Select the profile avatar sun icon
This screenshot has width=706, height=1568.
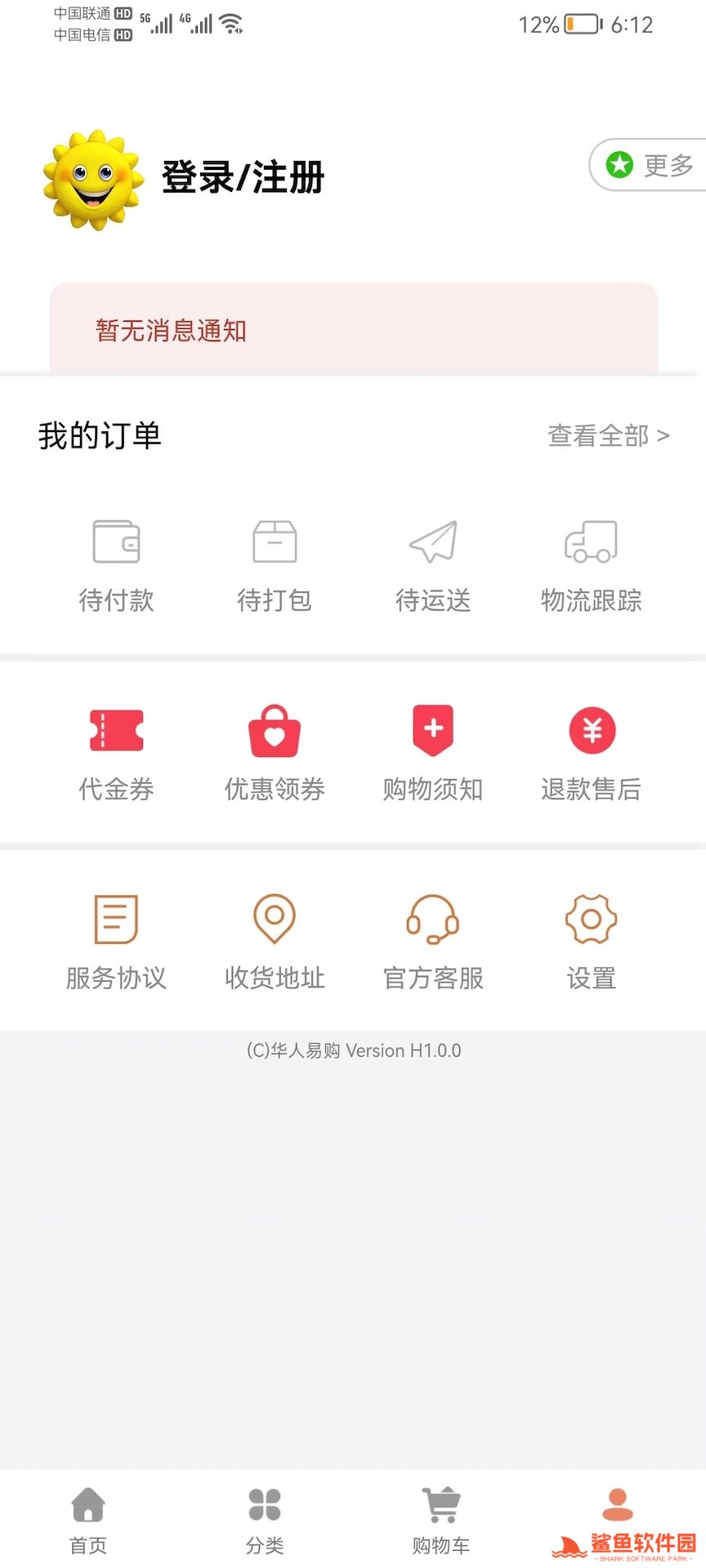pos(92,179)
